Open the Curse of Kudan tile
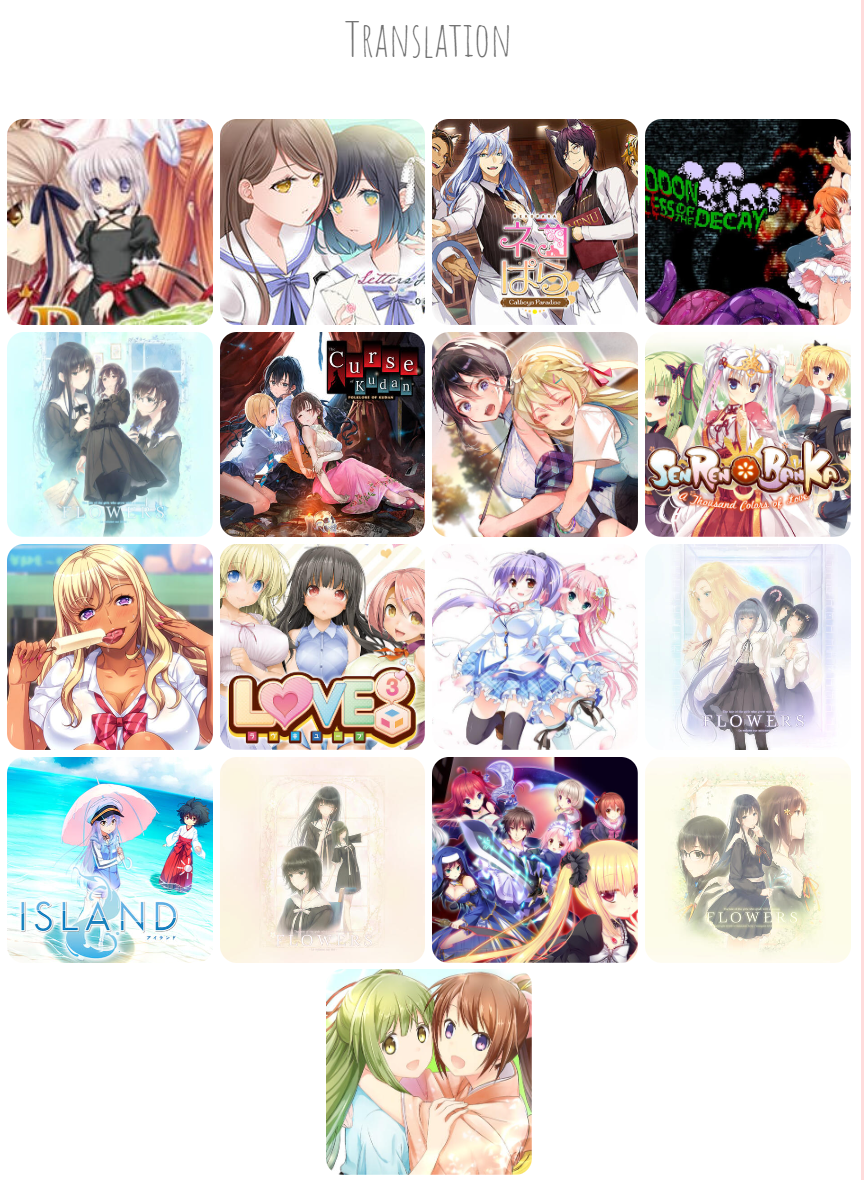 [322, 434]
